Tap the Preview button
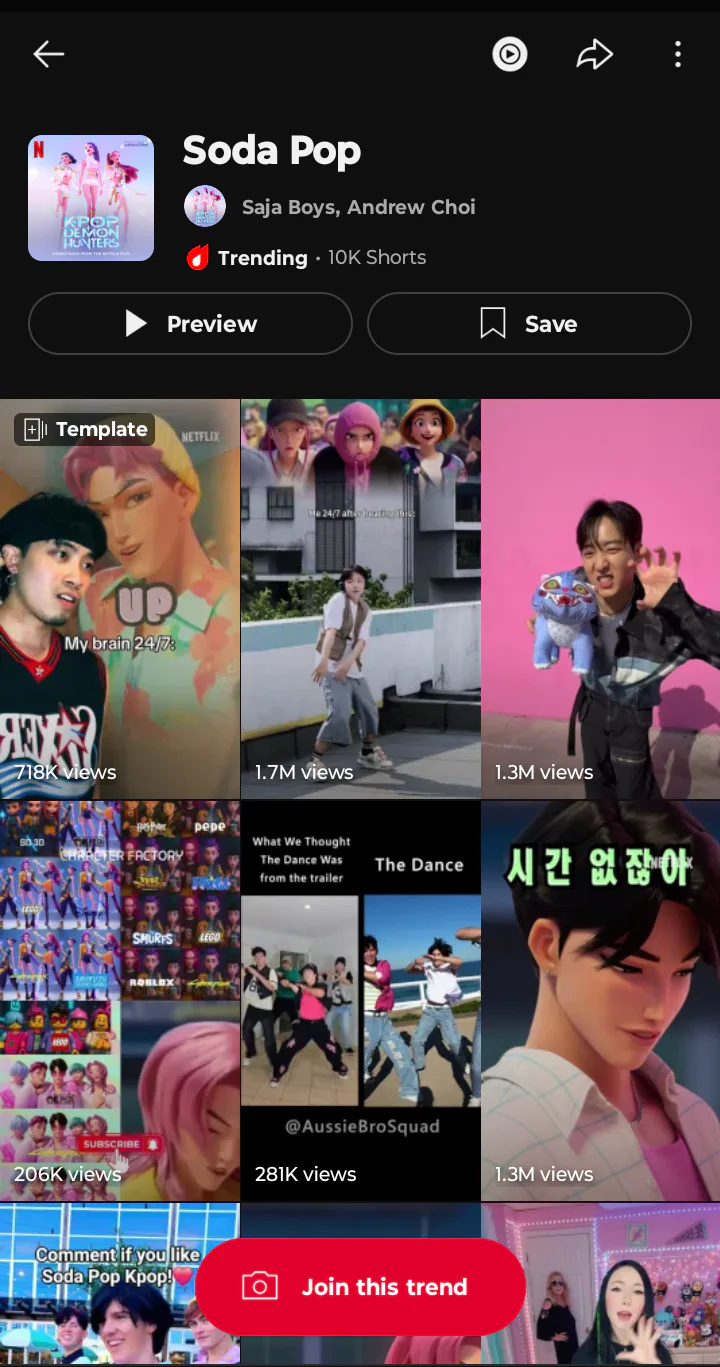The height and width of the screenshot is (1367, 720). [x=190, y=324]
